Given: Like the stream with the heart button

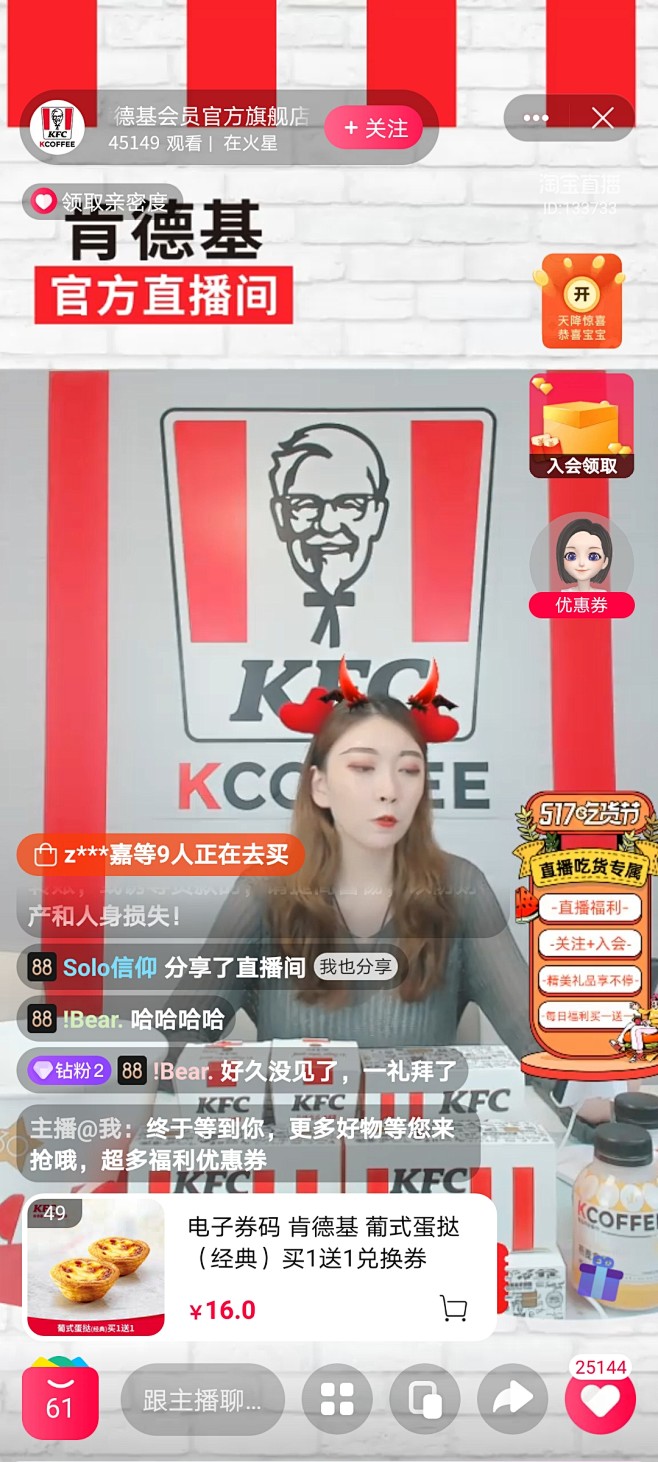Looking at the screenshot, I should coord(600,1400).
